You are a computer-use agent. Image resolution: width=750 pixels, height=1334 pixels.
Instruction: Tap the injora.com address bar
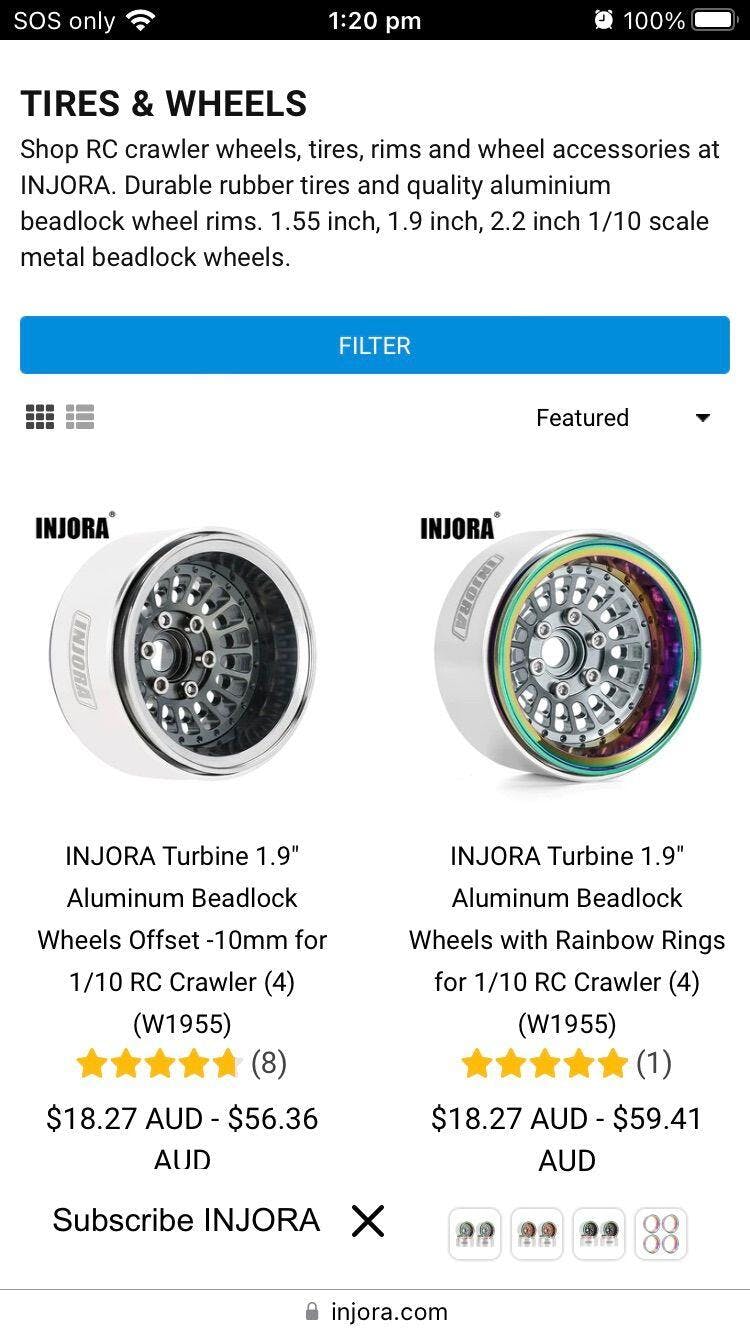point(375,1311)
